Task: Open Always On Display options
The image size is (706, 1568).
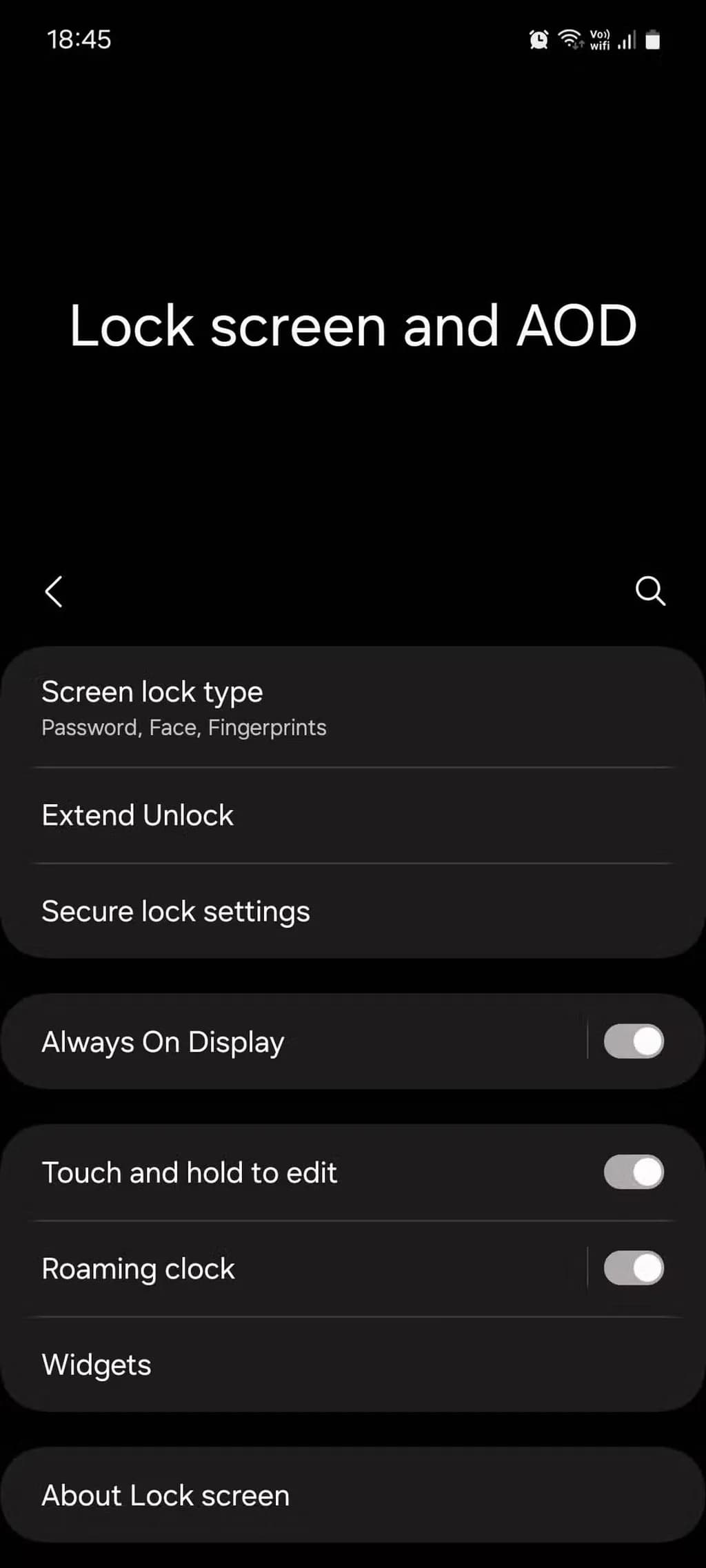Action: 276,1041
